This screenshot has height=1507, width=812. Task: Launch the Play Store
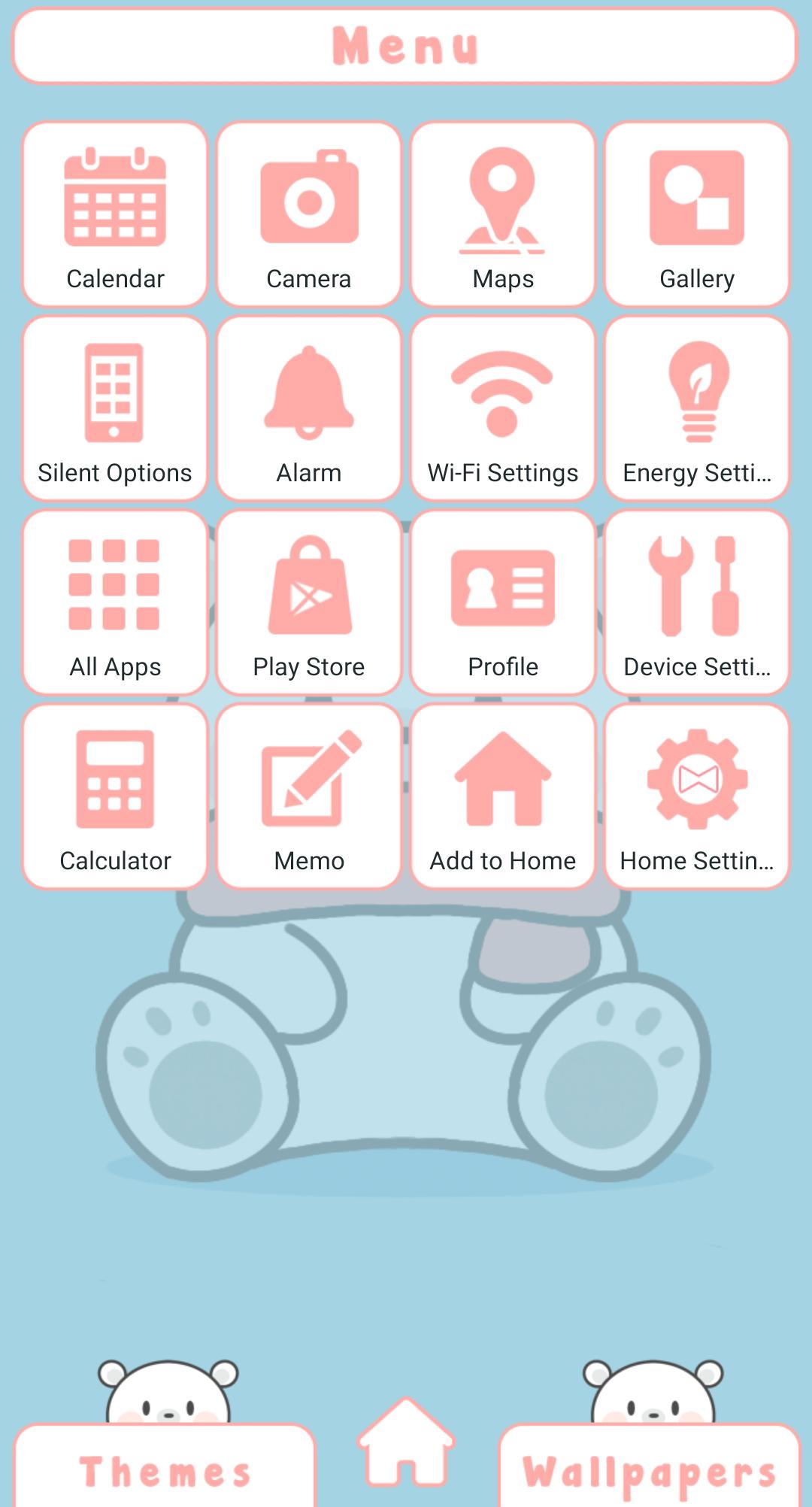309,602
